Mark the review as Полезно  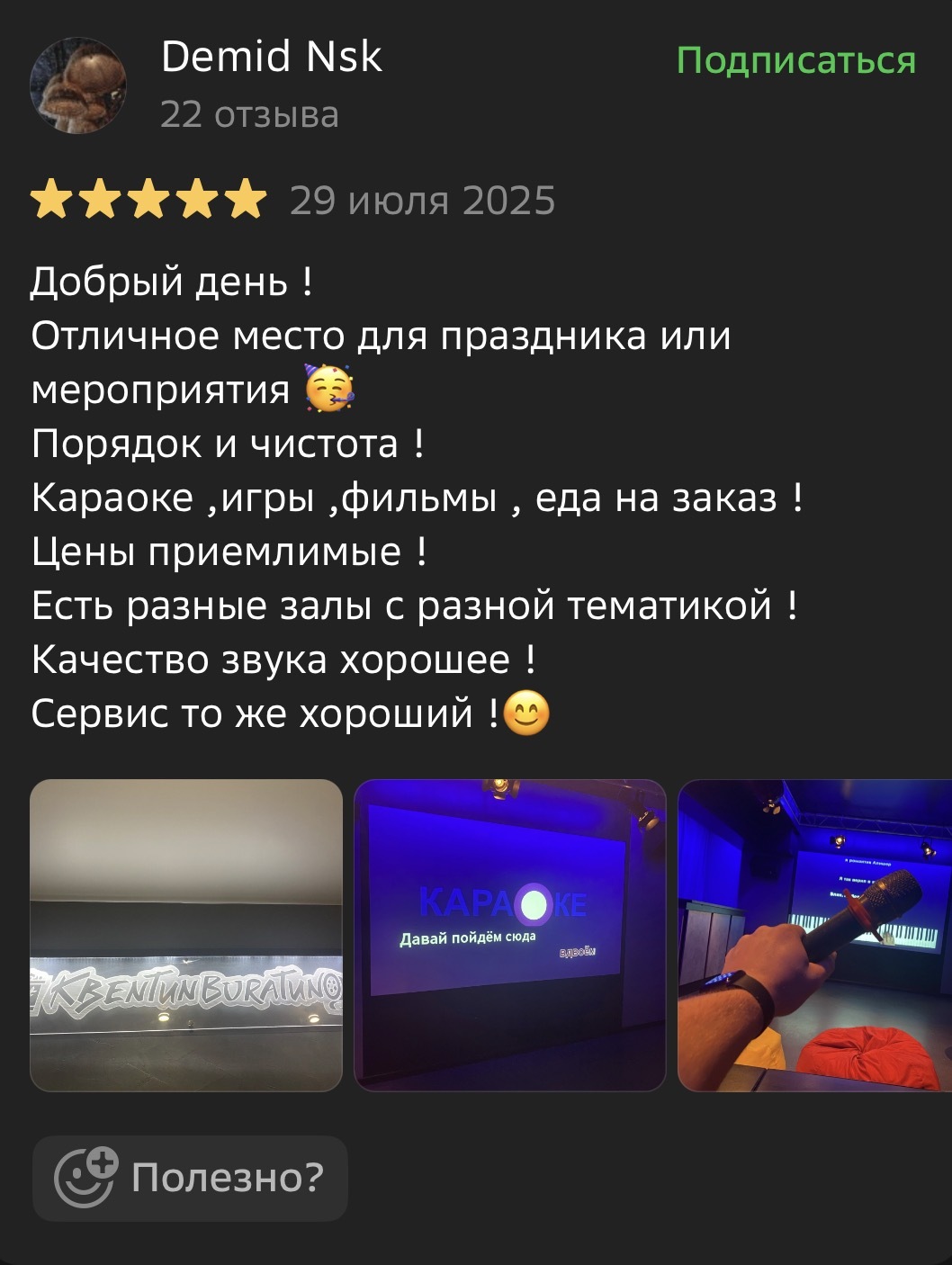(190, 1178)
